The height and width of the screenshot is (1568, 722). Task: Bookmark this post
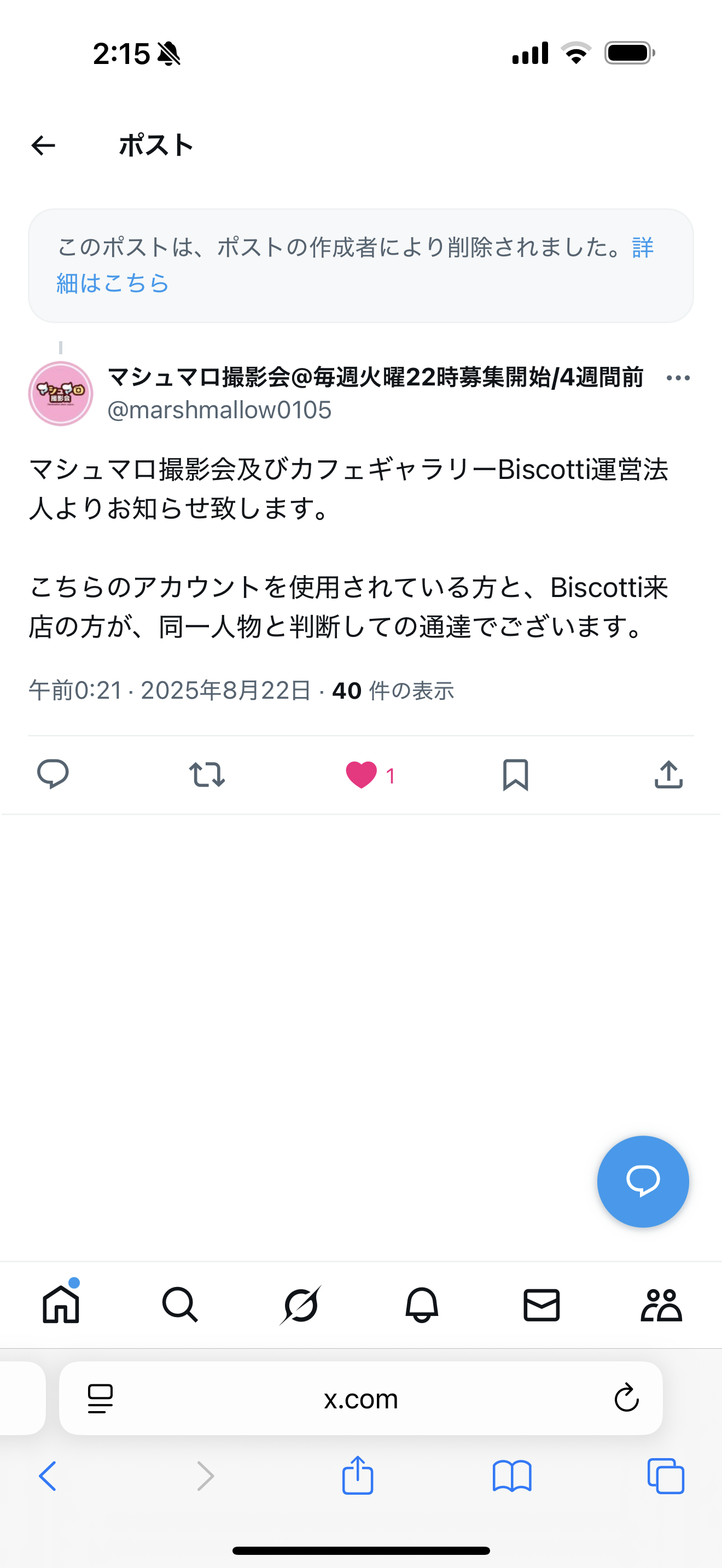coord(515,775)
